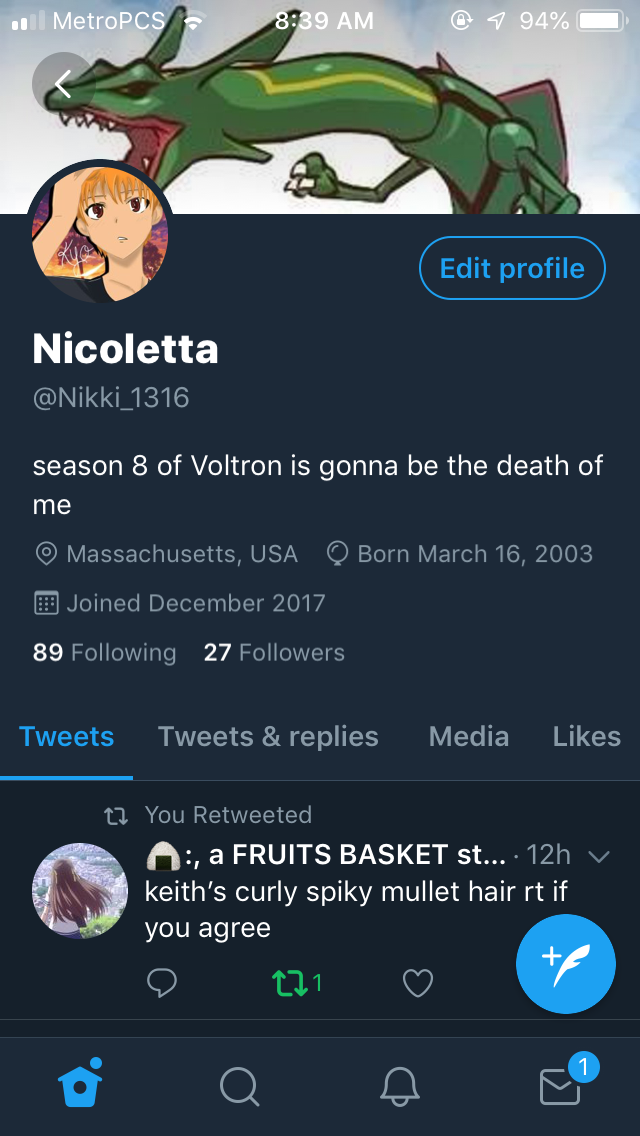Like the keith's mullet hair tweet

click(417, 983)
